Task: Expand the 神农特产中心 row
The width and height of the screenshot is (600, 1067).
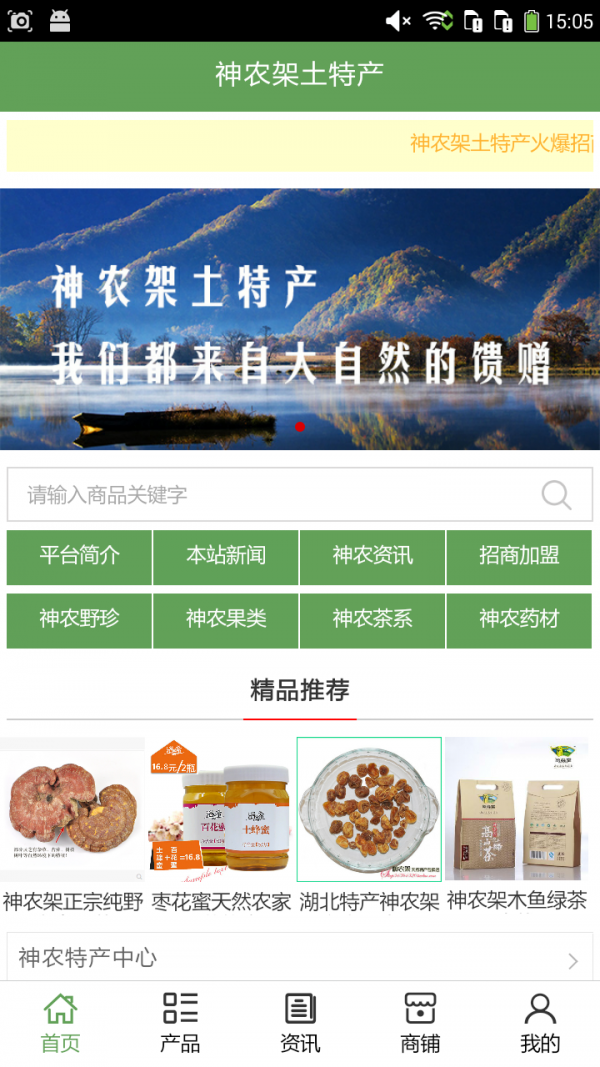Action: point(300,959)
